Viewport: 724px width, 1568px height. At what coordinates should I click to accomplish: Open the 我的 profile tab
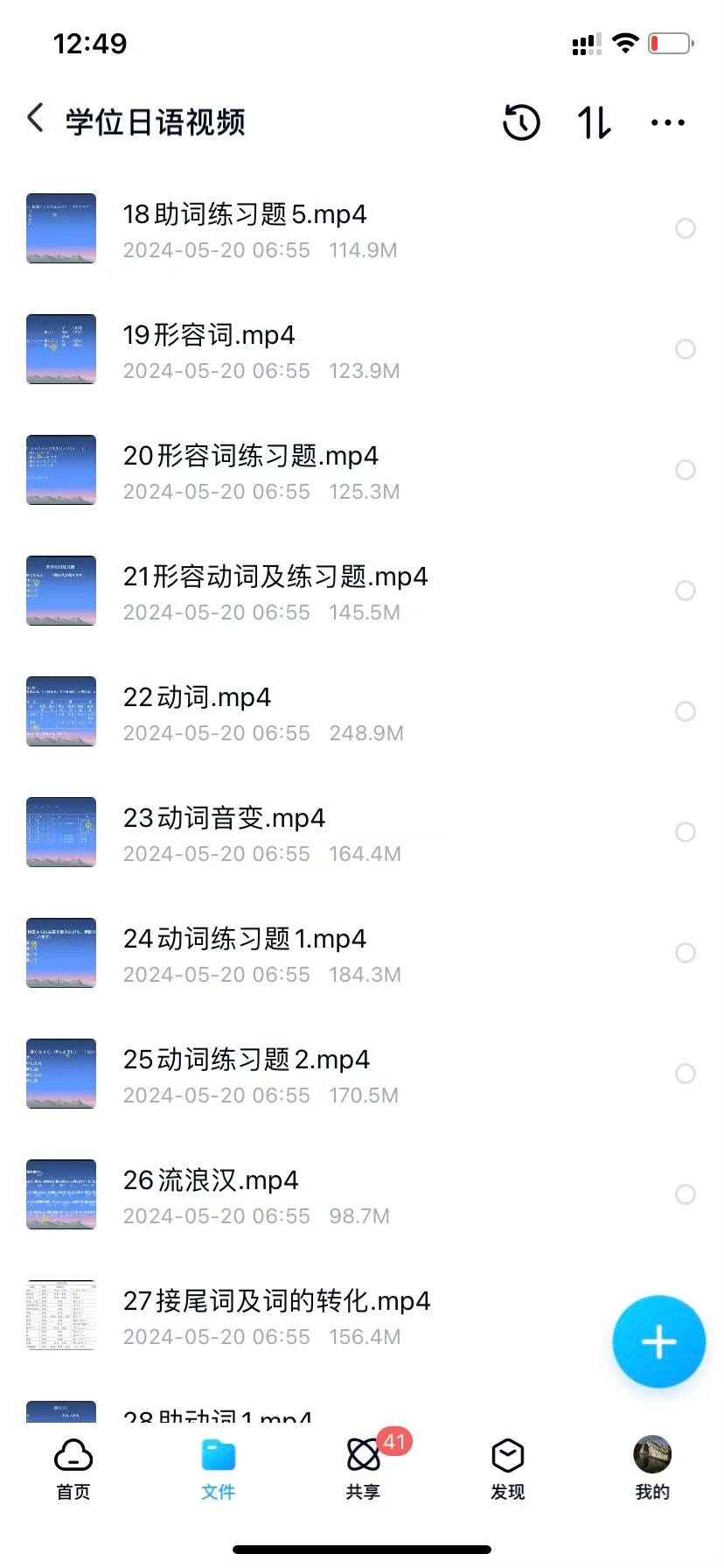point(652,1470)
